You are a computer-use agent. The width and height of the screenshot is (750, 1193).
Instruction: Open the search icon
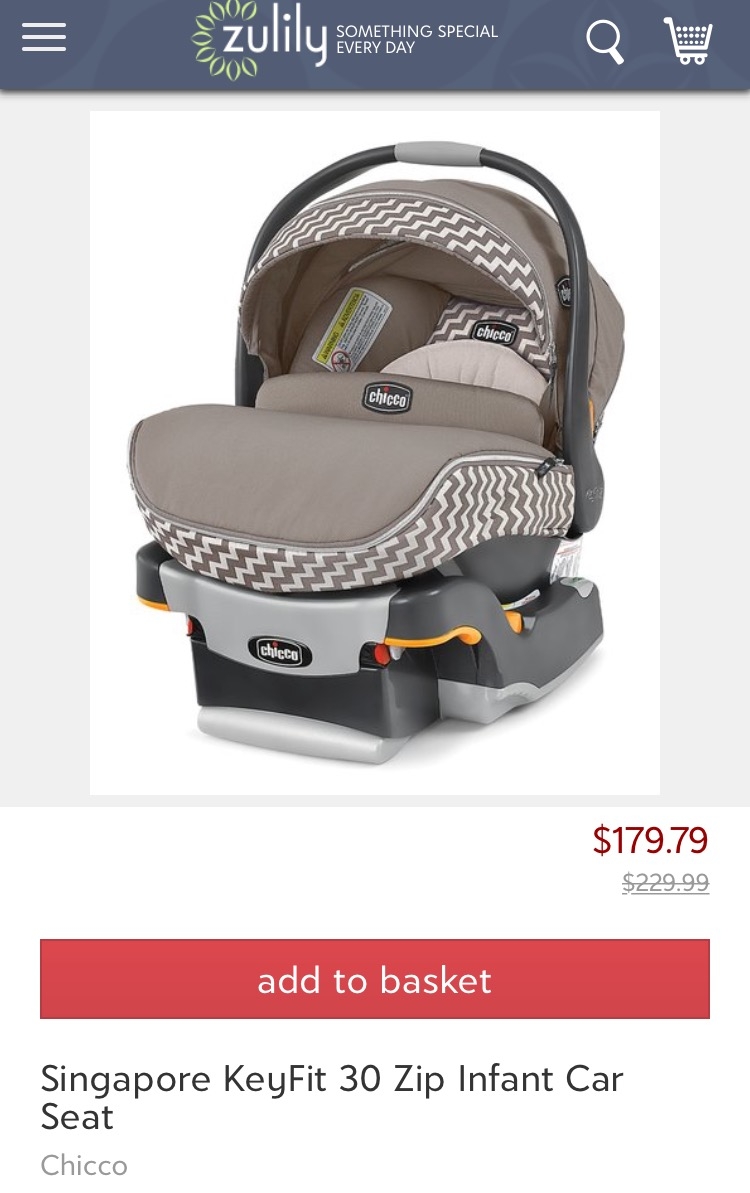(x=604, y=42)
